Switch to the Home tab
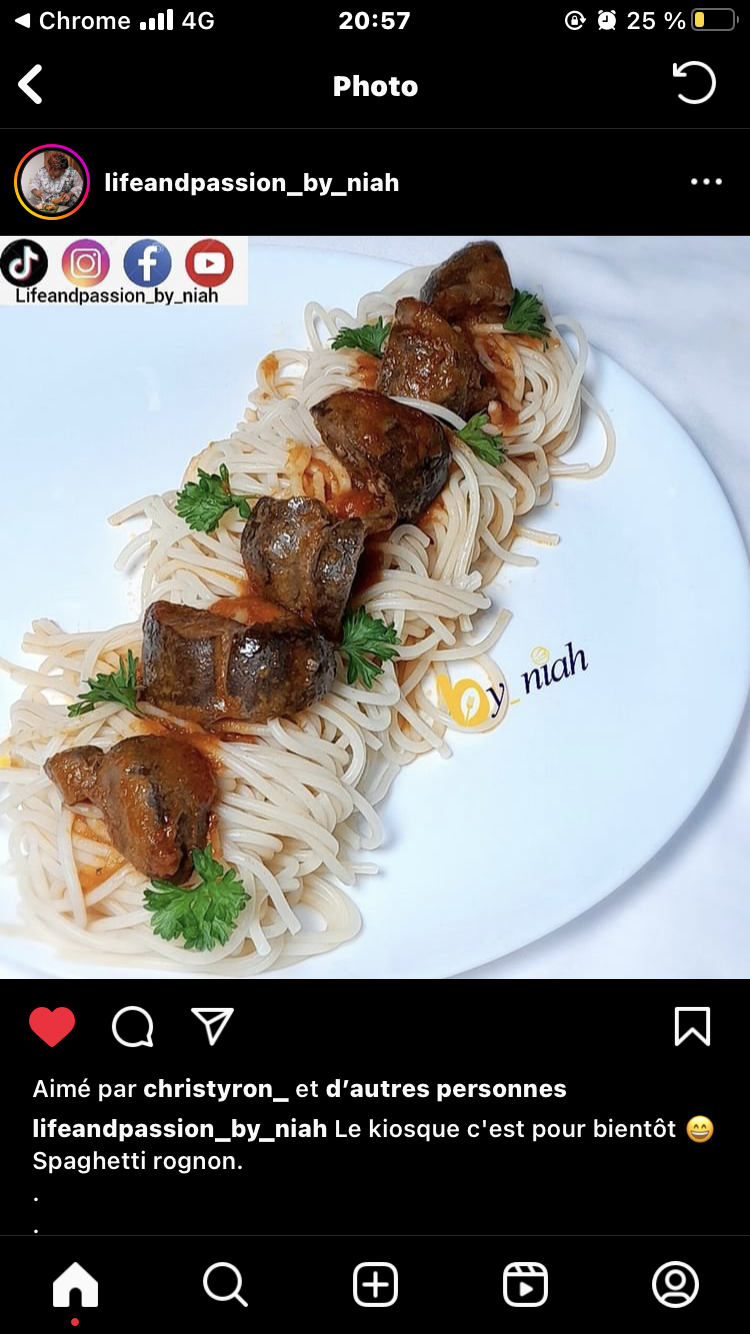This screenshot has width=750, height=1334. [x=76, y=1285]
